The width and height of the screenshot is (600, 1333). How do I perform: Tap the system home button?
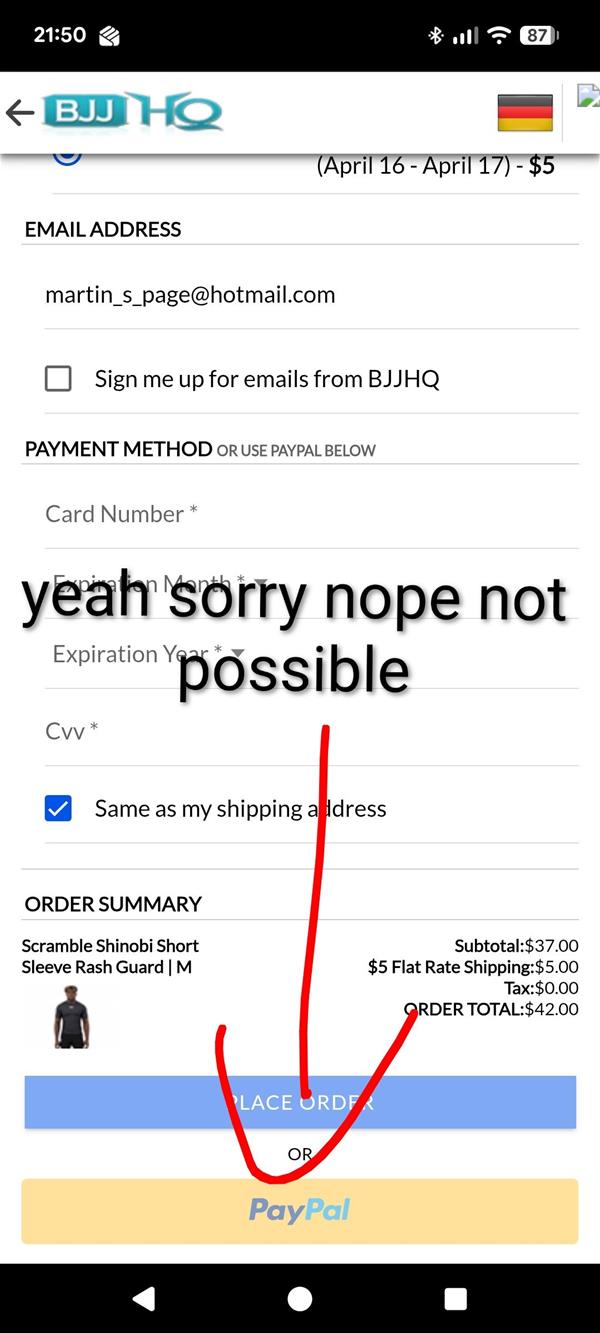300,1299
